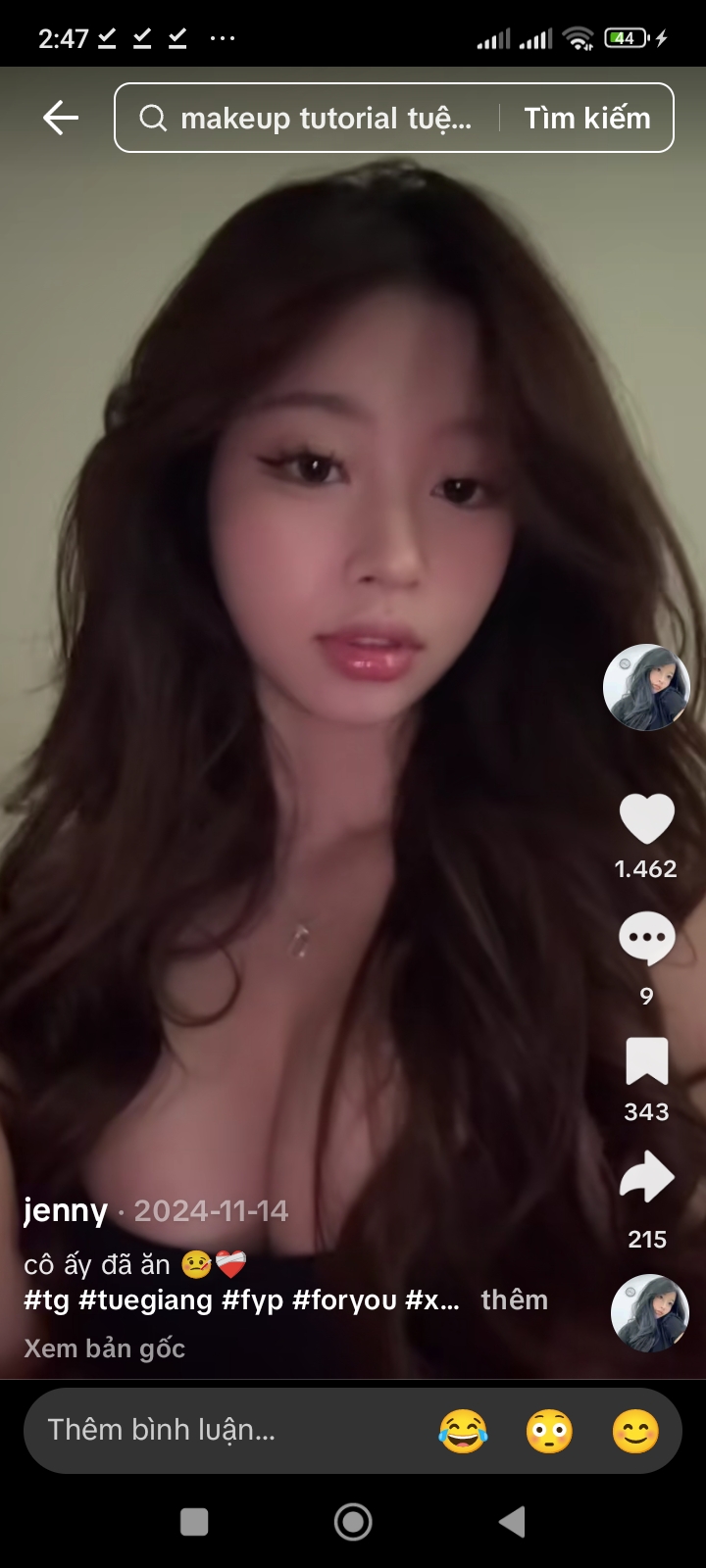Screen dimensions: 706x1568
Task: Tap the Thêm bình luận comment field
Action: pos(196,1430)
